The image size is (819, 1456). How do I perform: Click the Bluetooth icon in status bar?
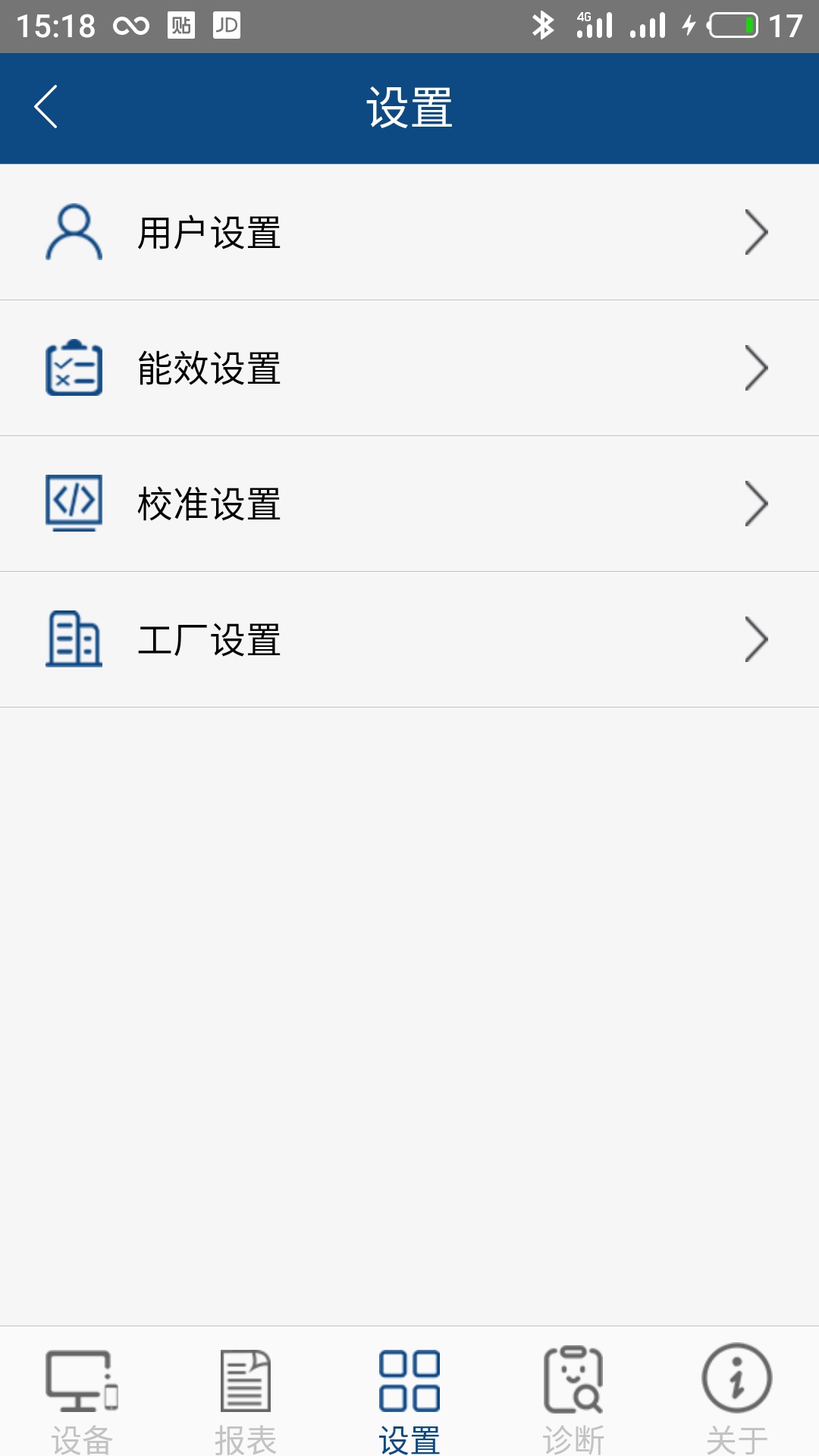(x=544, y=24)
